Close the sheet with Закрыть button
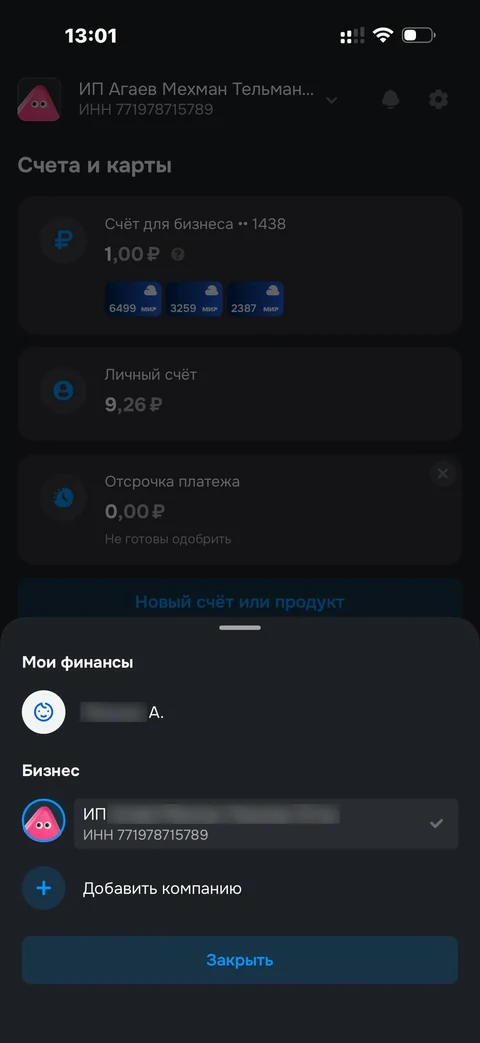Viewport: 480px width, 1043px height. coord(240,960)
